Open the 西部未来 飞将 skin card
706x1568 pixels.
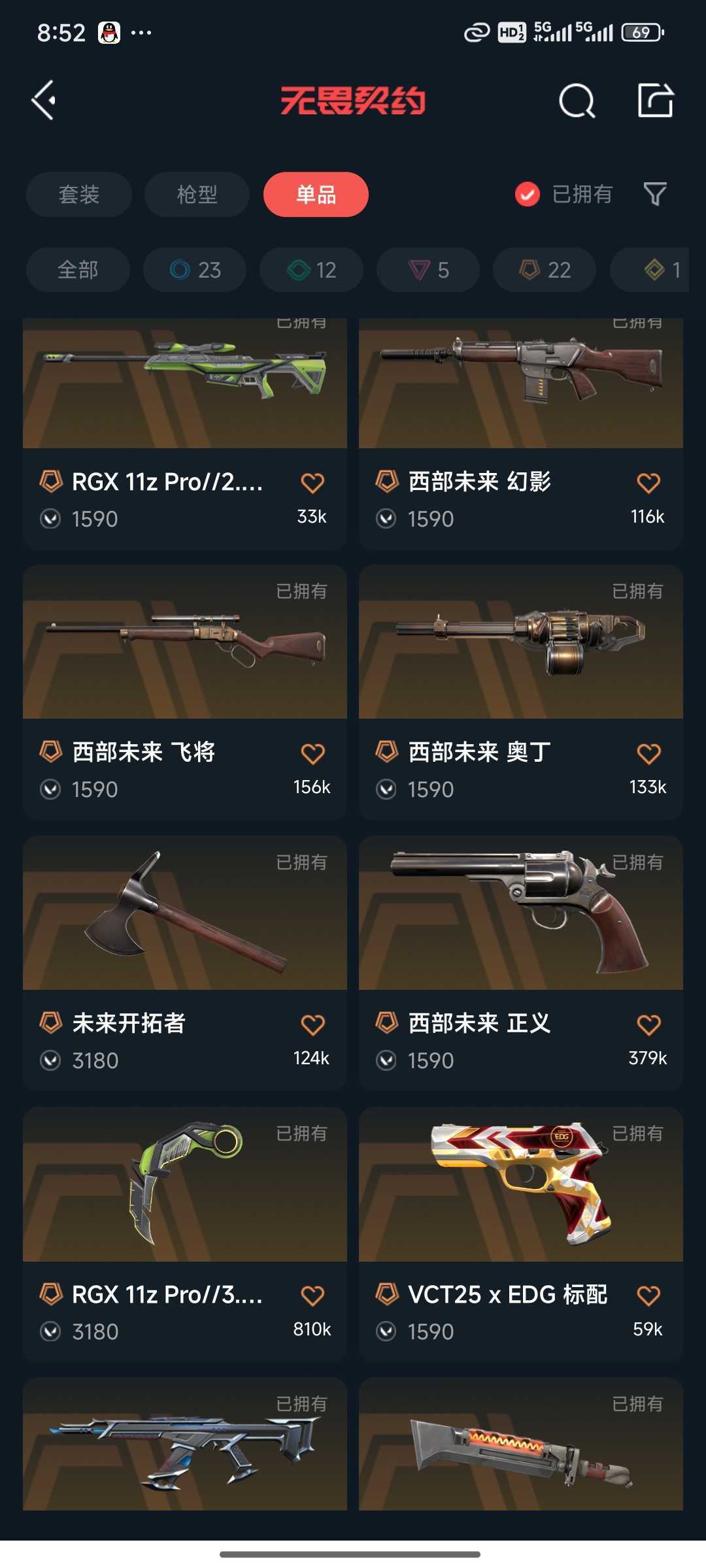click(185, 693)
